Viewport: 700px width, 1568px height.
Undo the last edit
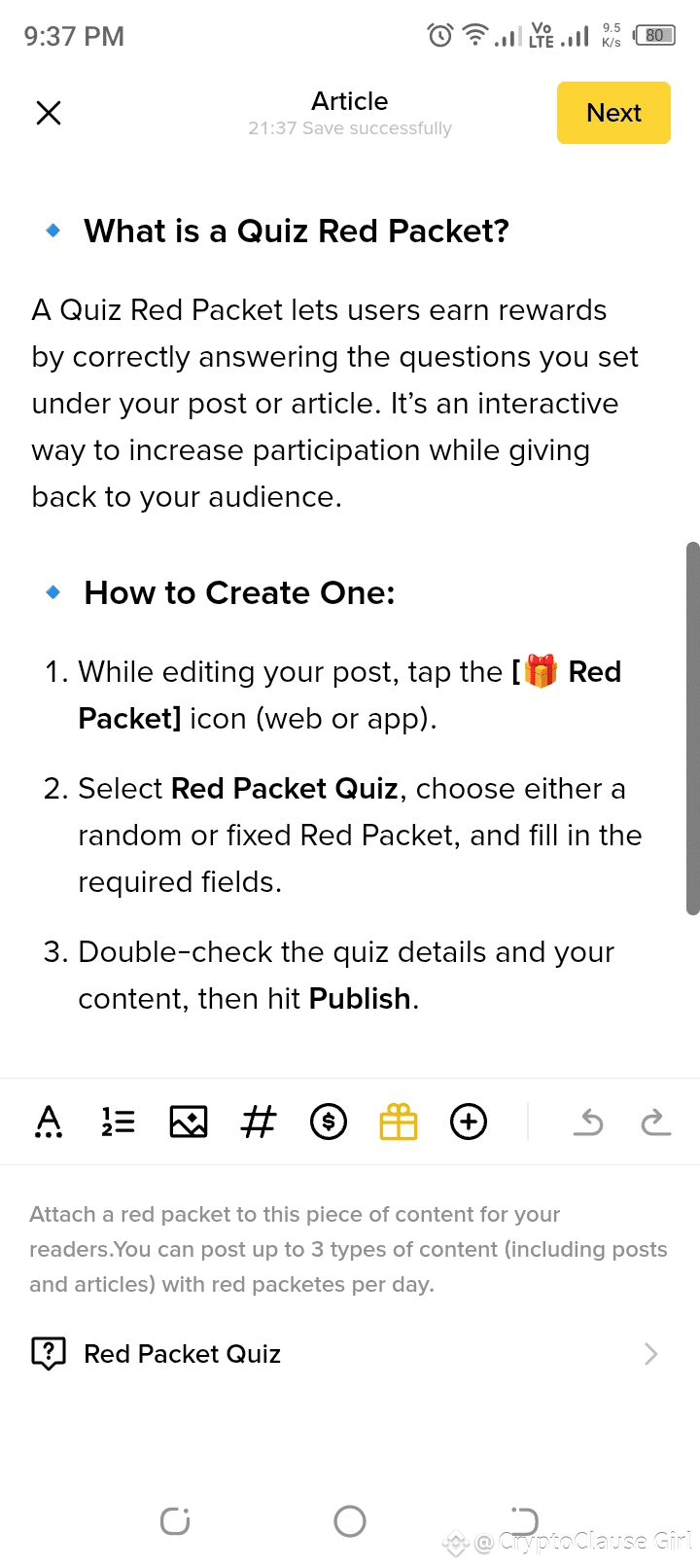click(588, 1122)
